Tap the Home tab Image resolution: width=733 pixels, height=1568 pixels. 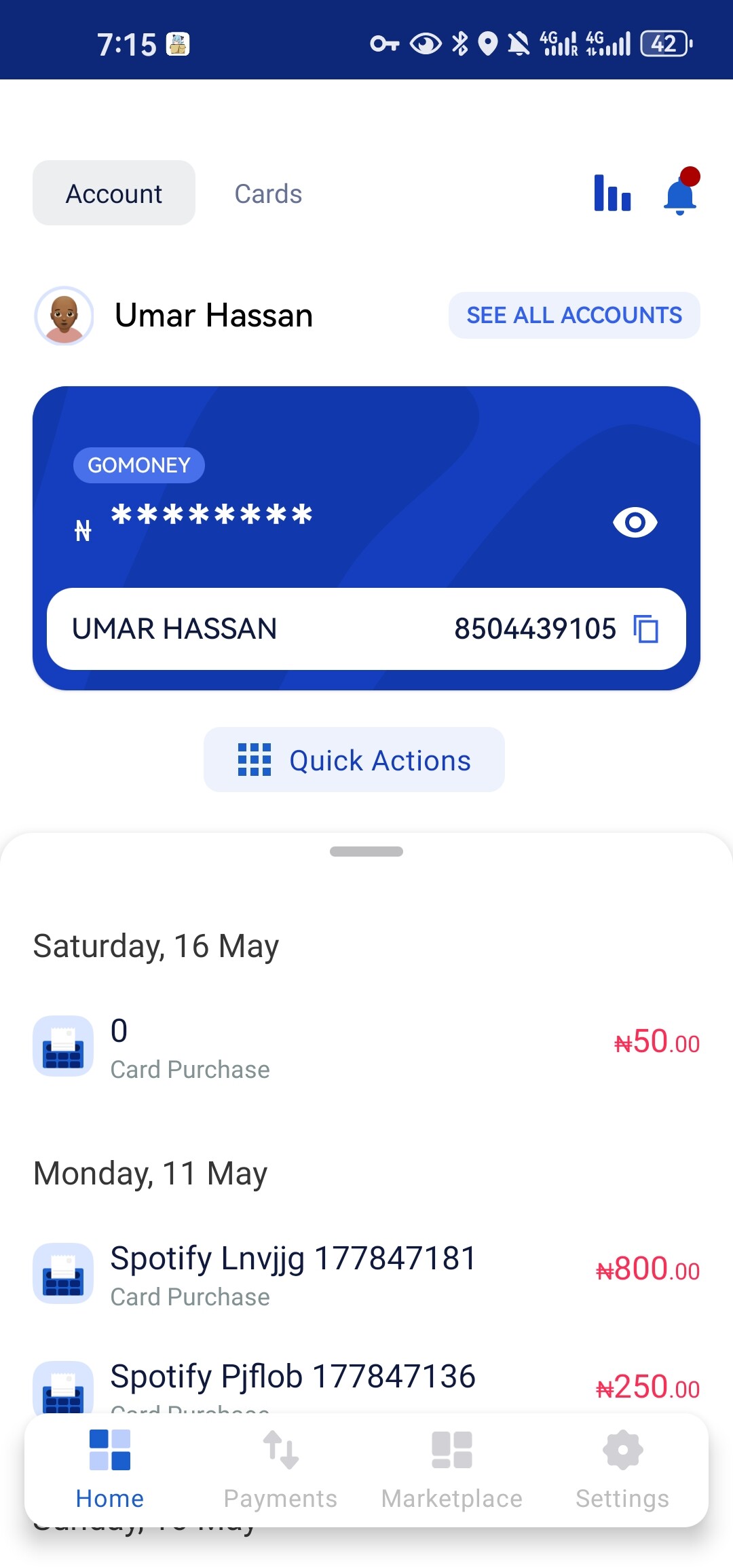point(110,1470)
